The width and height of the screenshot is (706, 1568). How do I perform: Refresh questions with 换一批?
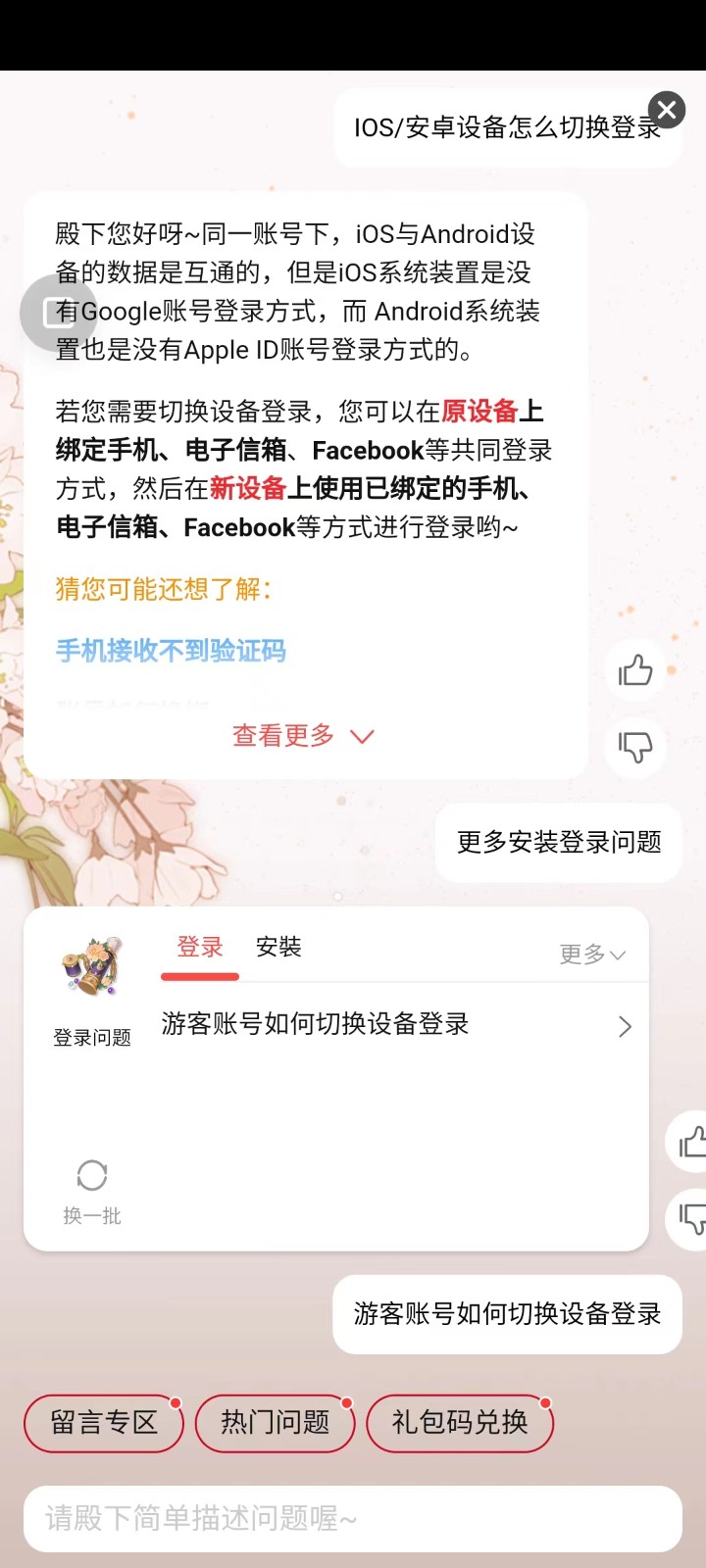pos(91,1191)
